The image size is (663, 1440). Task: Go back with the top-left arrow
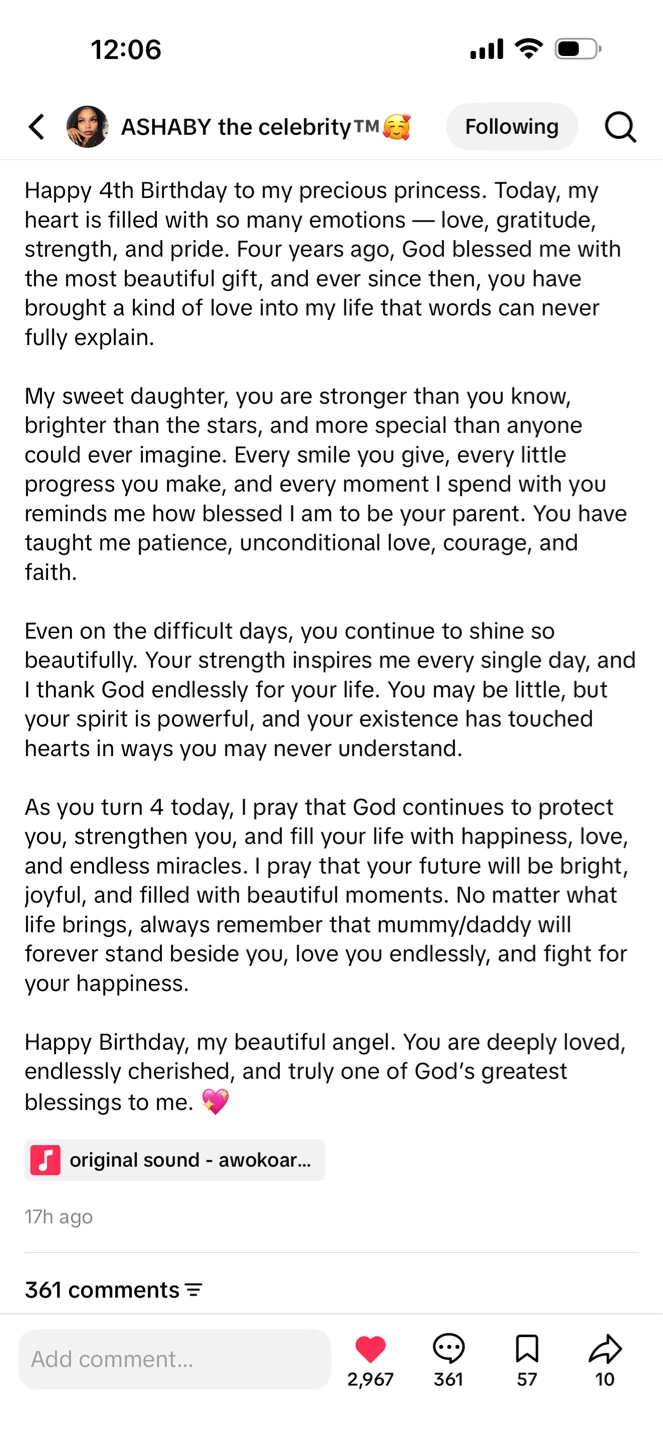tap(37, 127)
